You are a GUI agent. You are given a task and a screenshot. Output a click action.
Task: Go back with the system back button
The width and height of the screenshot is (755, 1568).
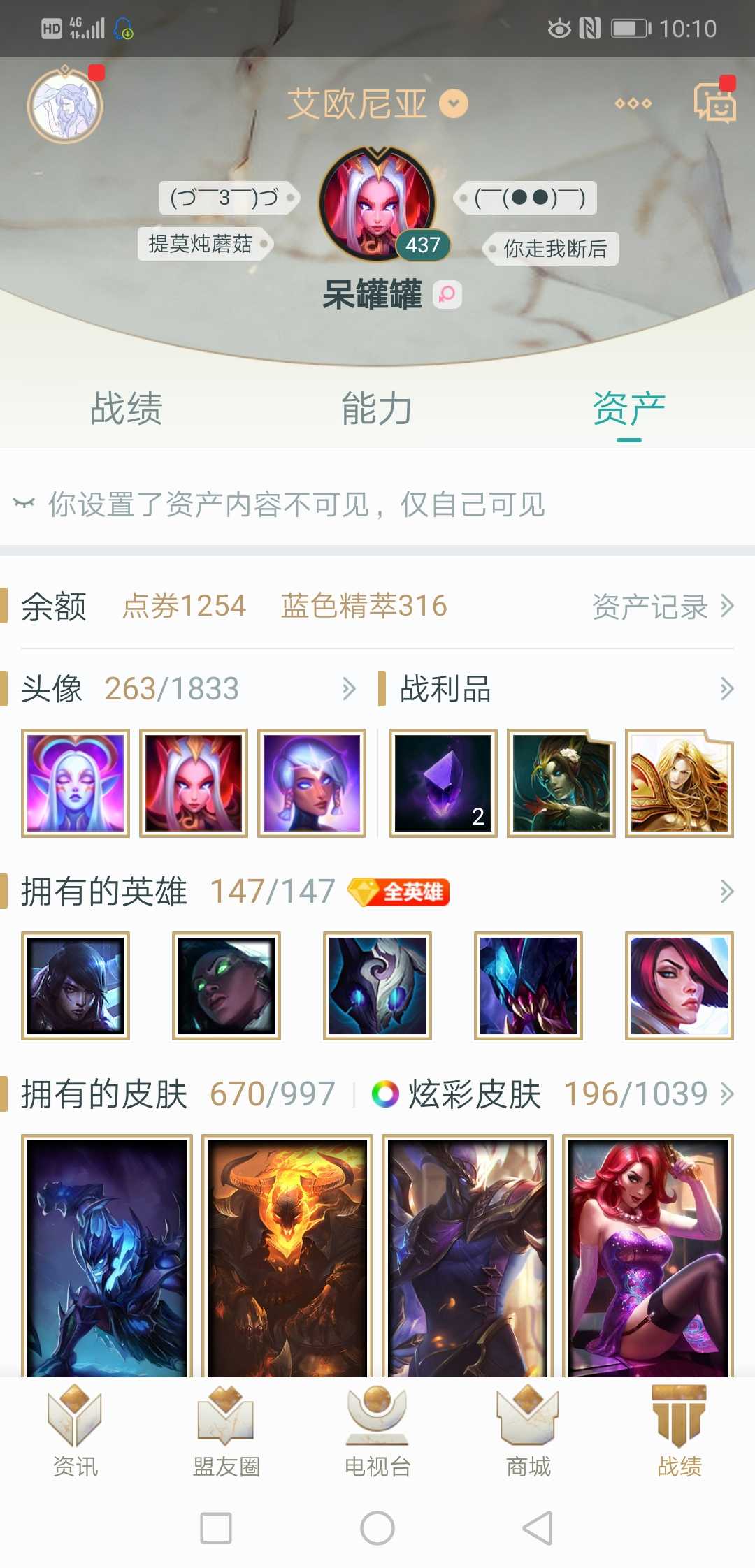538,1528
